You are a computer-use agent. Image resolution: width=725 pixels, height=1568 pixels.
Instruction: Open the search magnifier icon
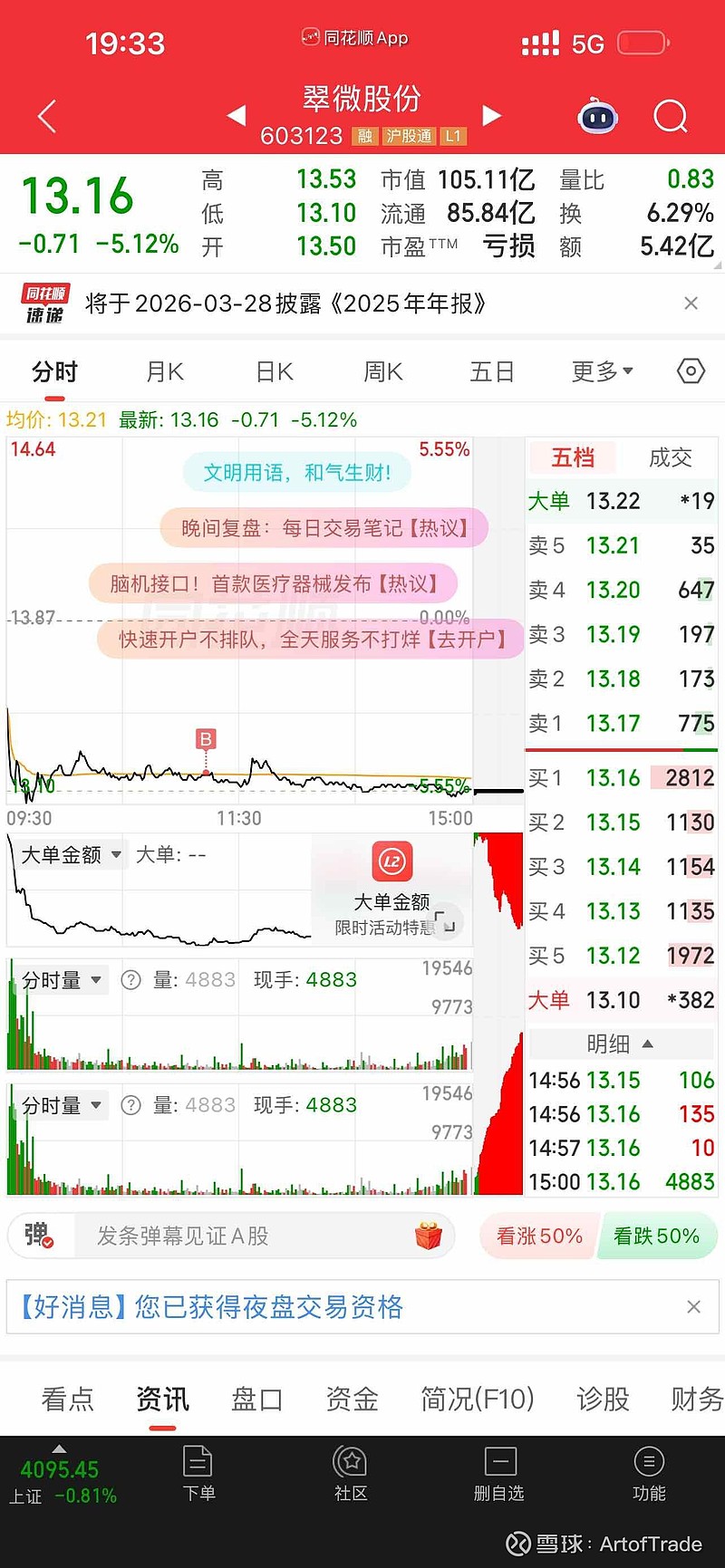pos(671,116)
